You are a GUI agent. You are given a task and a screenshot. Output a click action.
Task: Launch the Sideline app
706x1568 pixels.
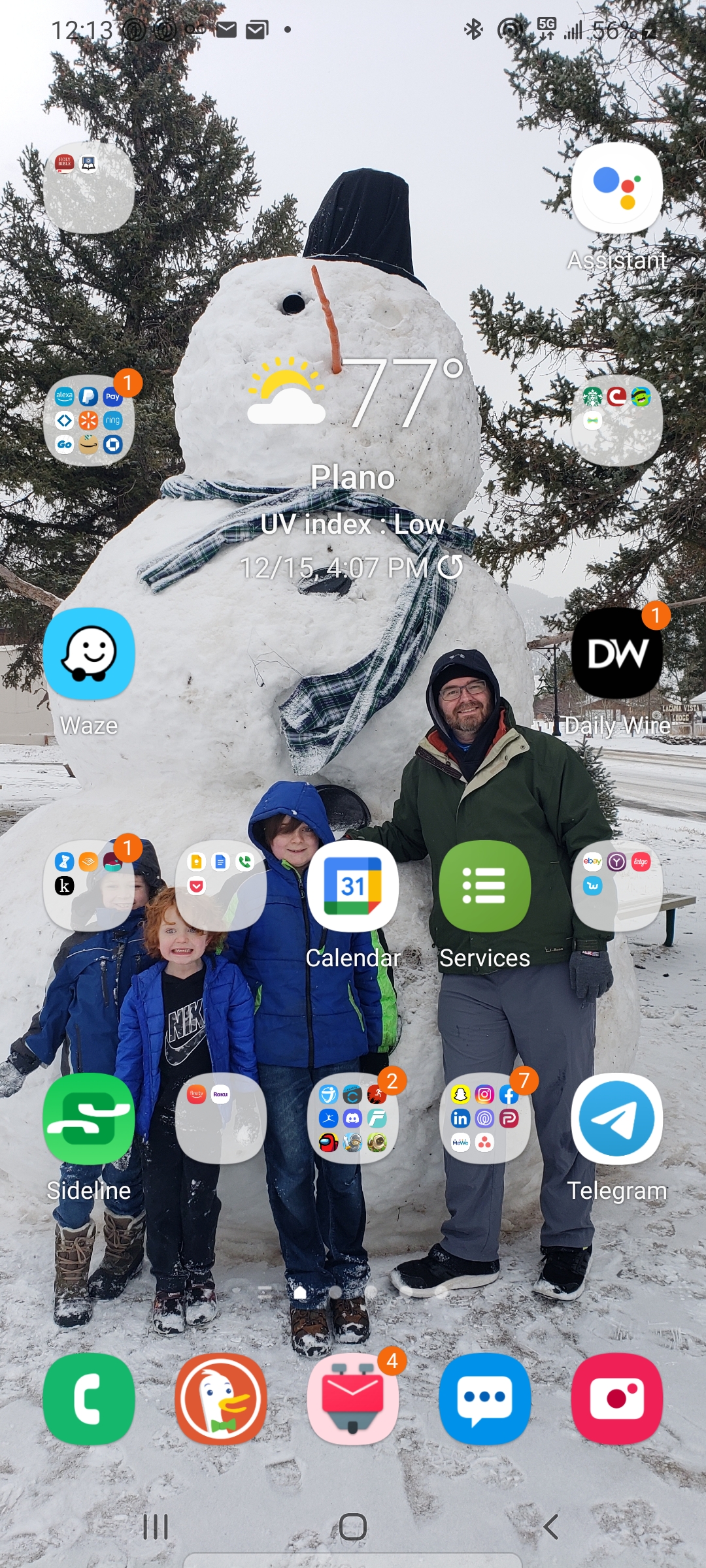(x=89, y=1119)
